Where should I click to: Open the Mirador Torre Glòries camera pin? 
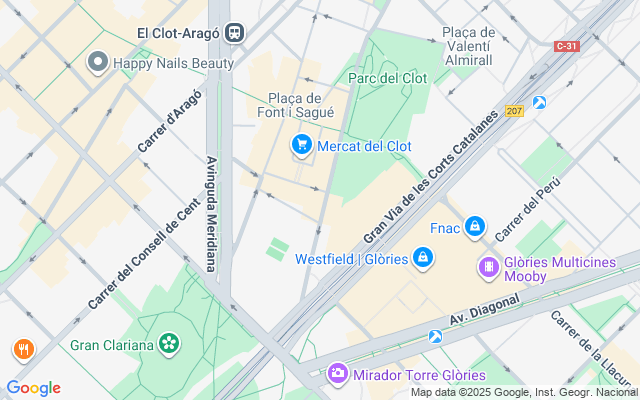coord(337,375)
